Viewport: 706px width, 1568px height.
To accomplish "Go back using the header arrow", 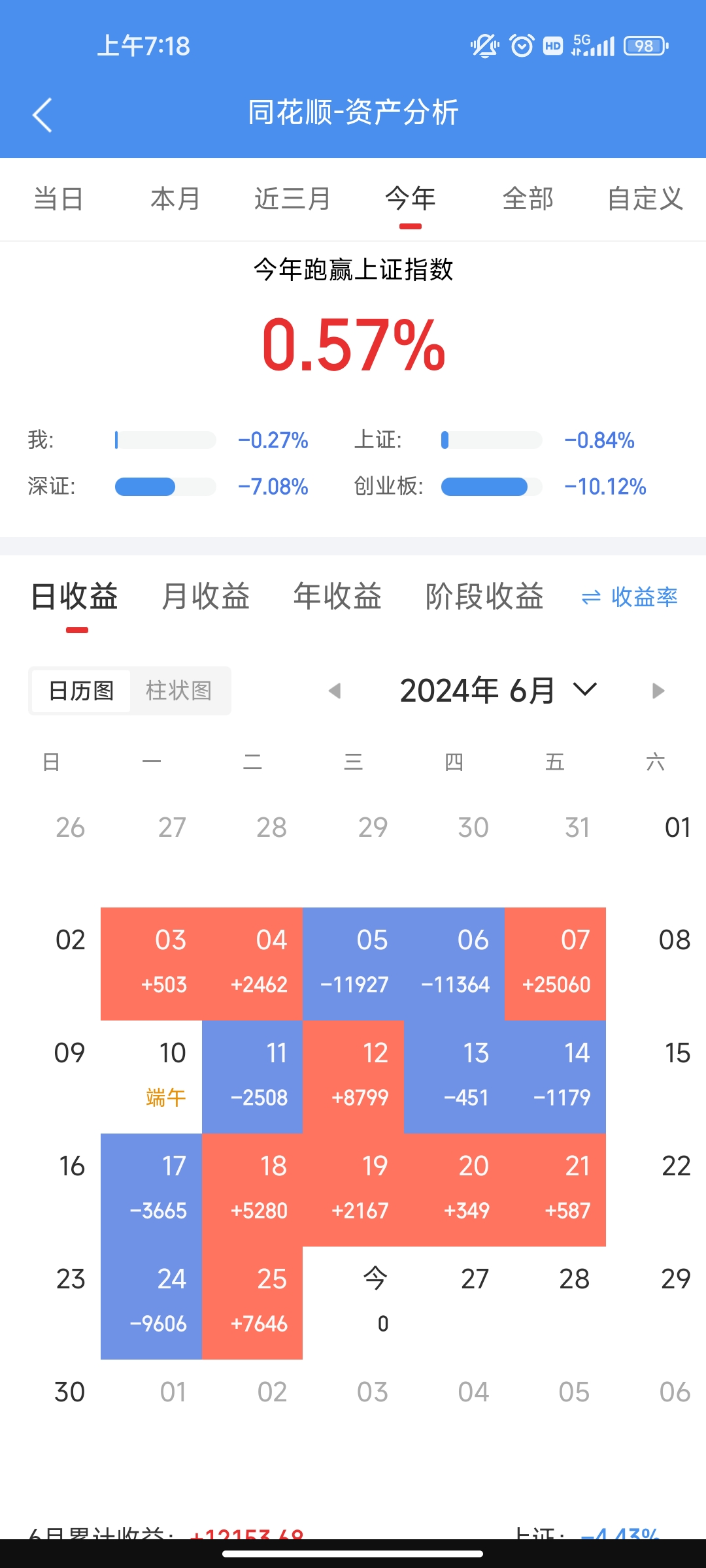I will [42, 115].
